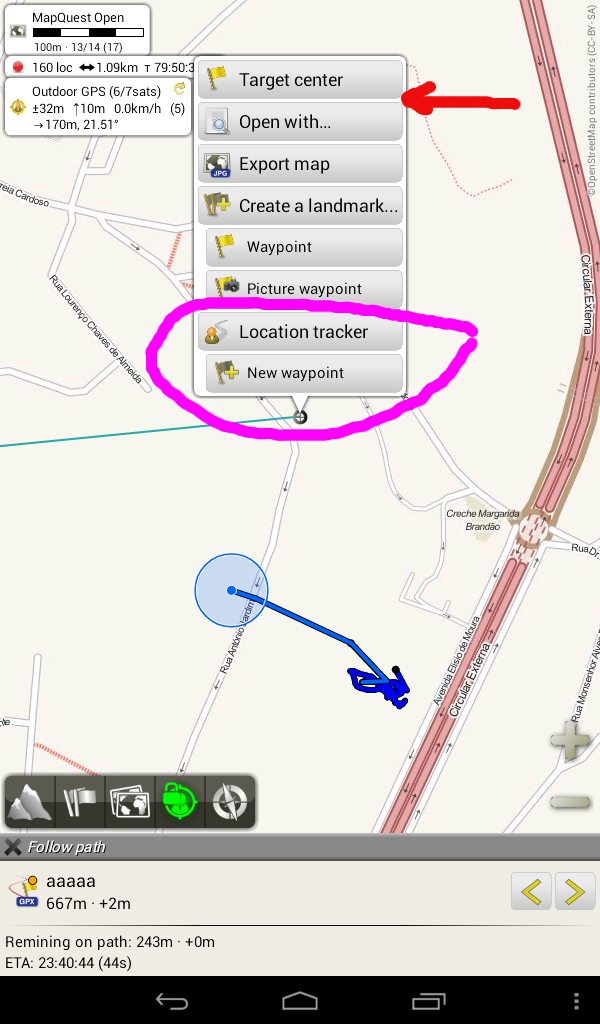Viewport: 600px width, 1024px height.
Task: Add a New waypoint under Location tracker
Action: [304, 373]
